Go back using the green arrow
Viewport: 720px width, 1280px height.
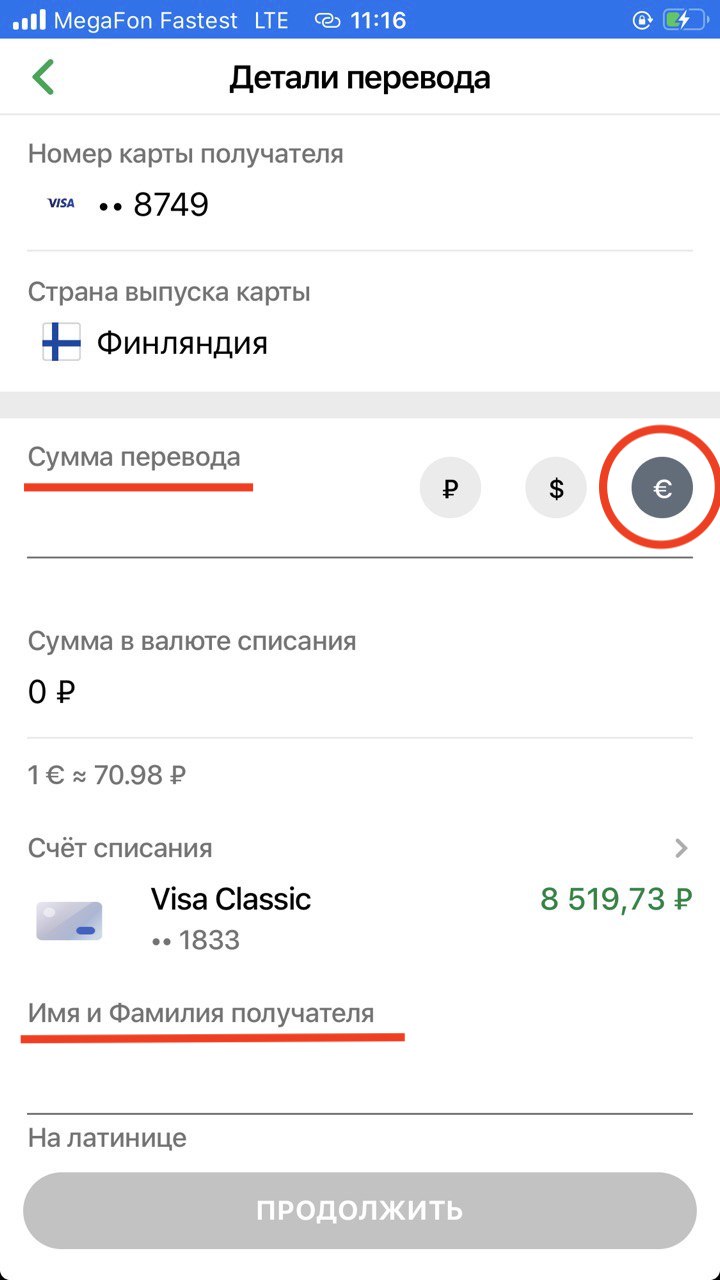tap(43, 77)
